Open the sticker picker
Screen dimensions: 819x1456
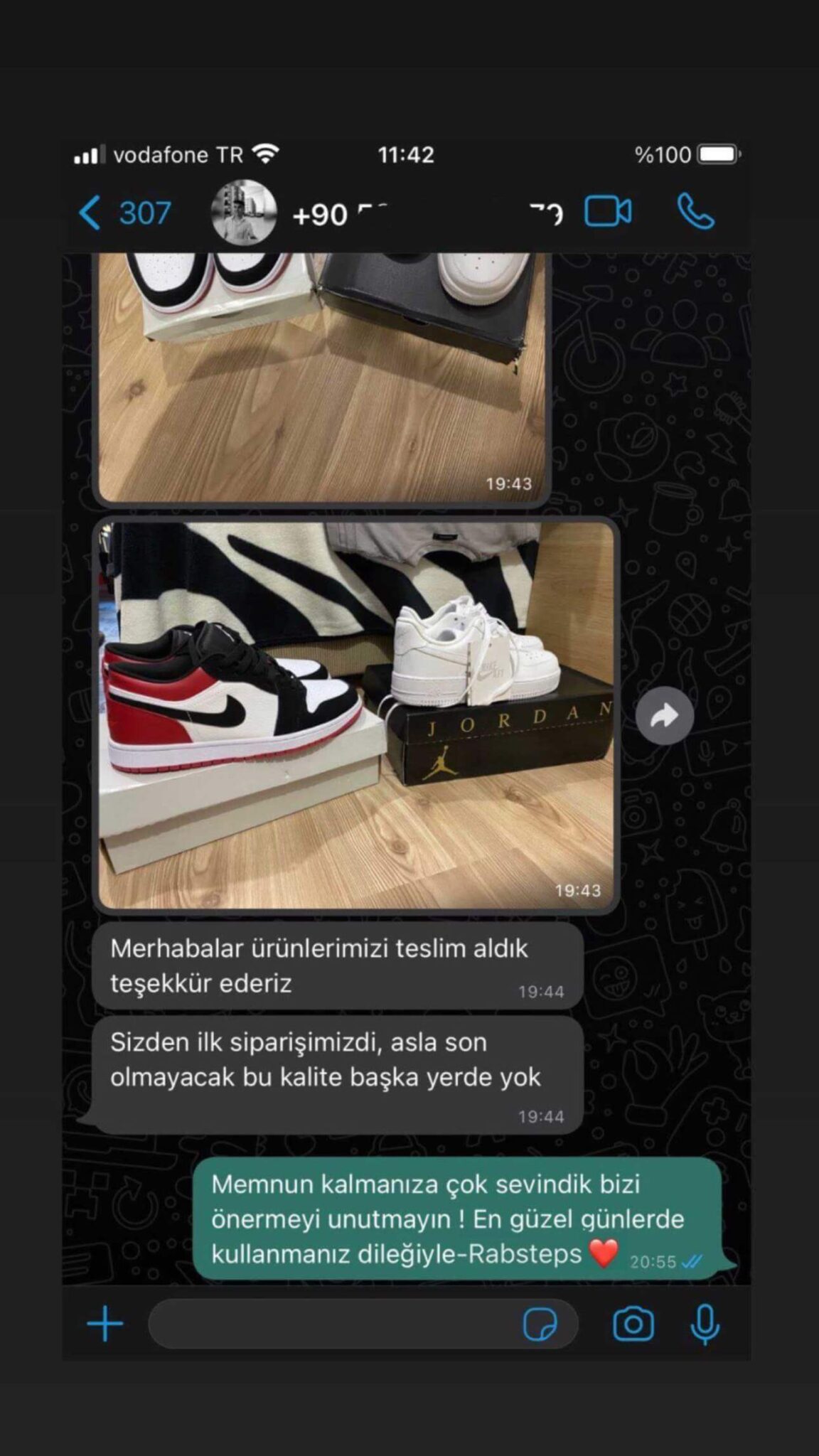540,1324
